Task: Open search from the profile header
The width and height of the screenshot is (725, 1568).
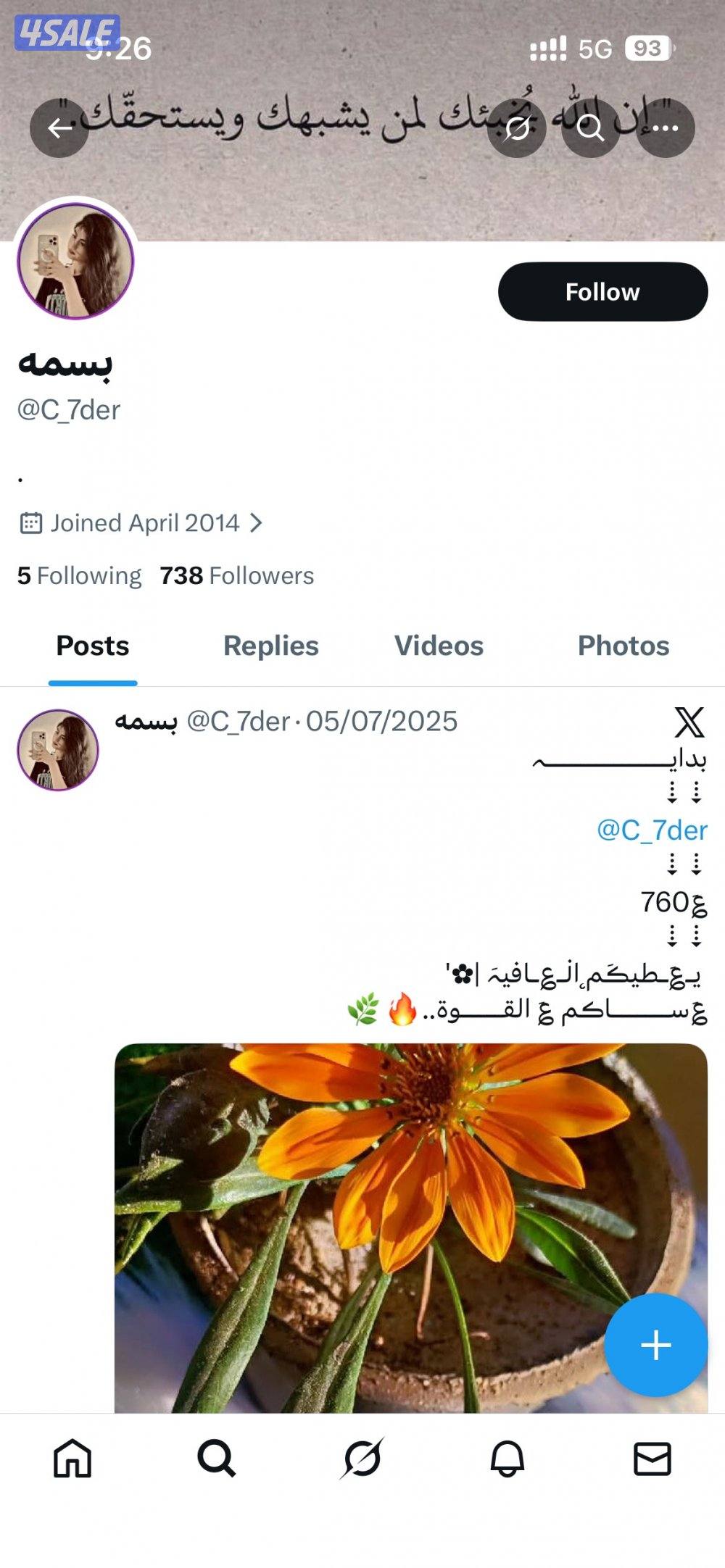Action: (592, 129)
